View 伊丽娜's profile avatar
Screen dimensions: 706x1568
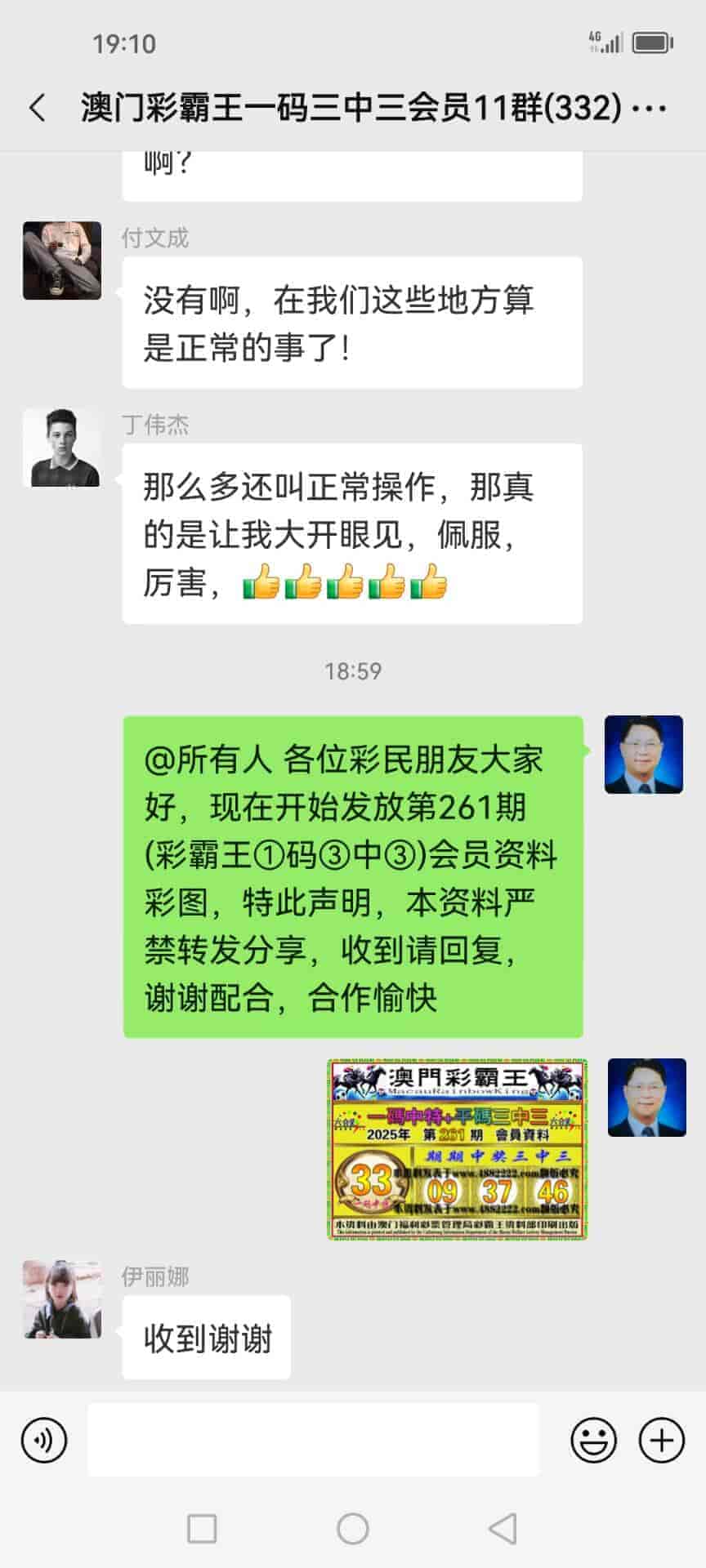(x=62, y=1299)
